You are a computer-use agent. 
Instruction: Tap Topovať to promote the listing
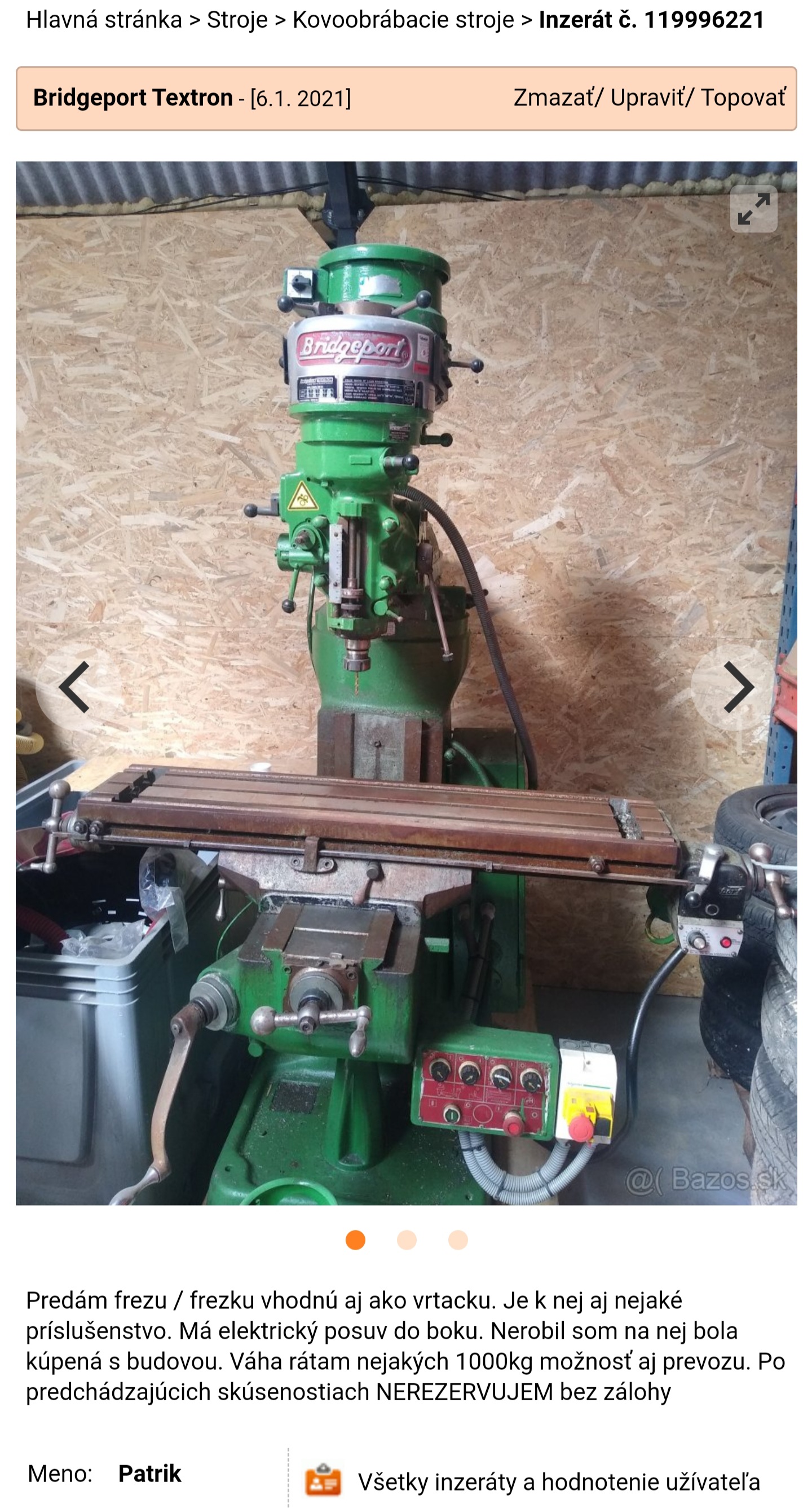tap(743, 98)
